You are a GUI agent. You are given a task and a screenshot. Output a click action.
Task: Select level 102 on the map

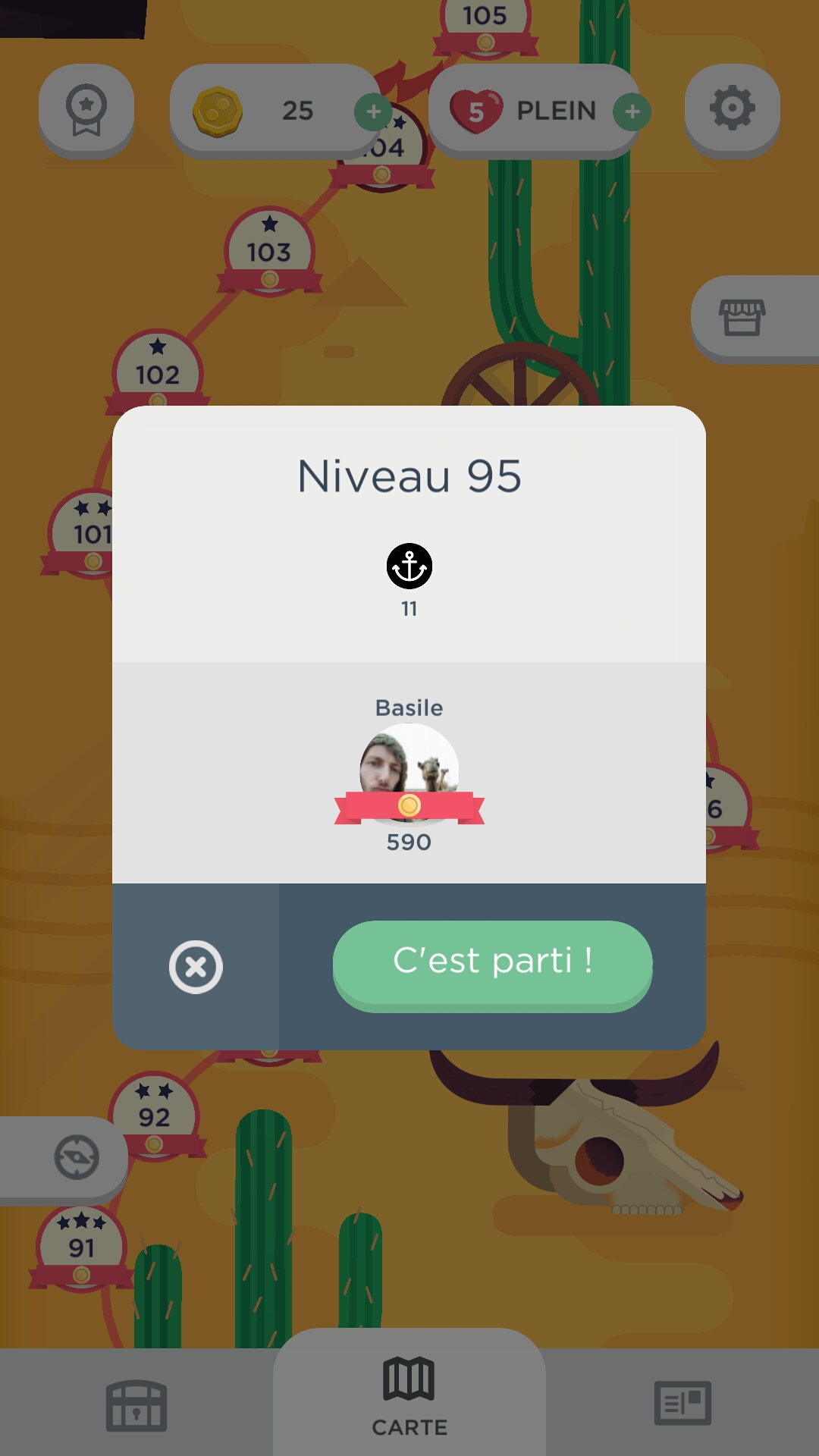click(158, 372)
